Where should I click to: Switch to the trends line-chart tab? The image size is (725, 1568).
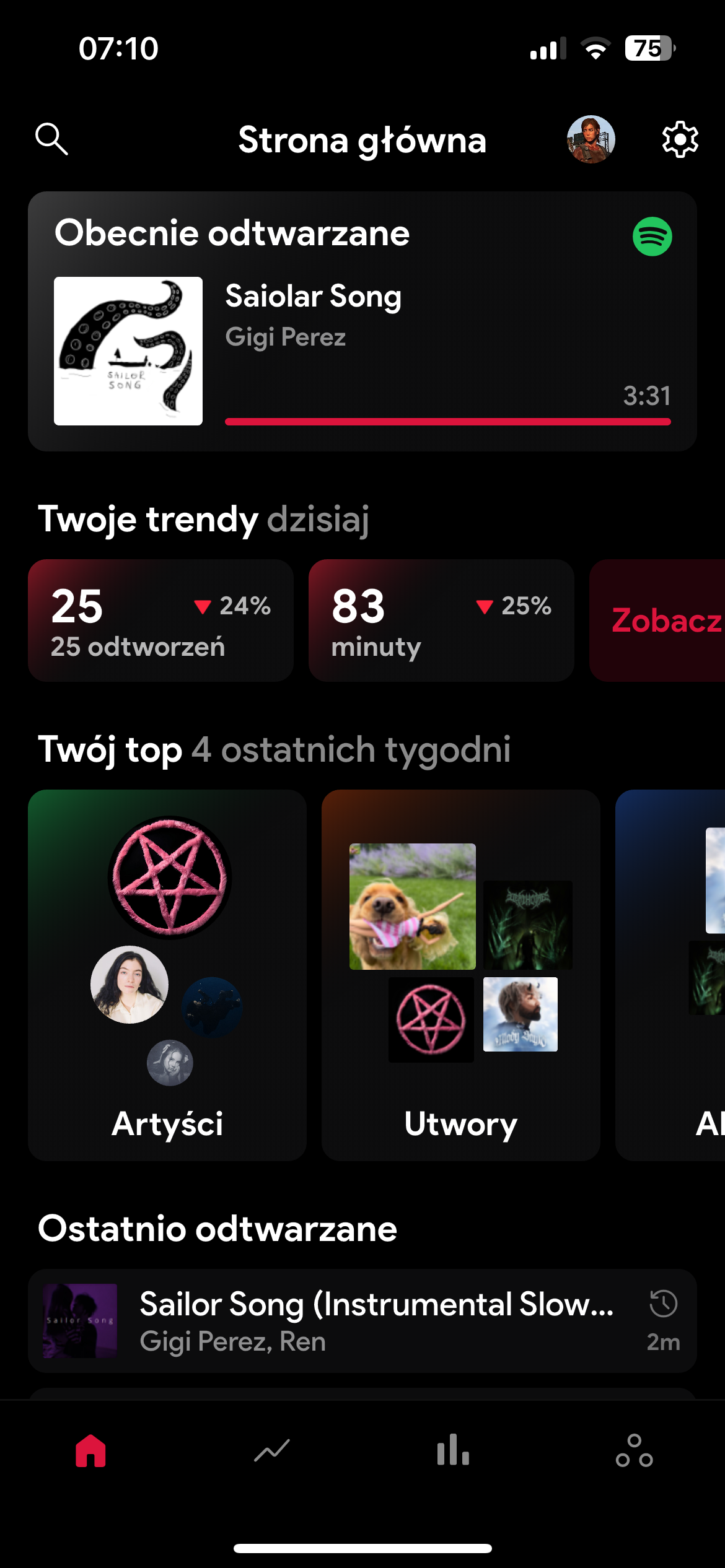pos(272,1450)
